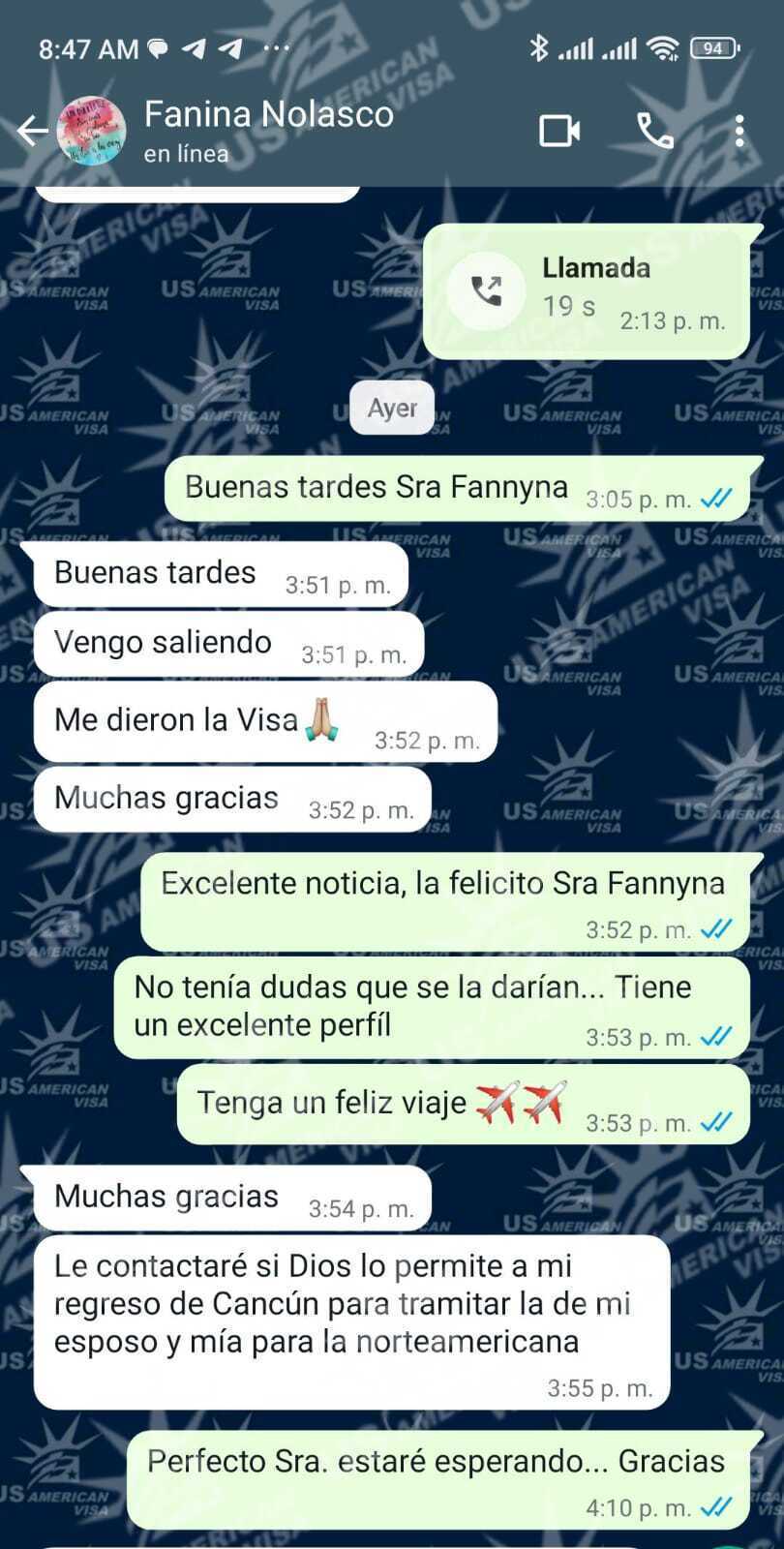Viewport: 784px width, 1549px height.
Task: Tap the 19 s Llamada call bubble
Action: pos(587,291)
